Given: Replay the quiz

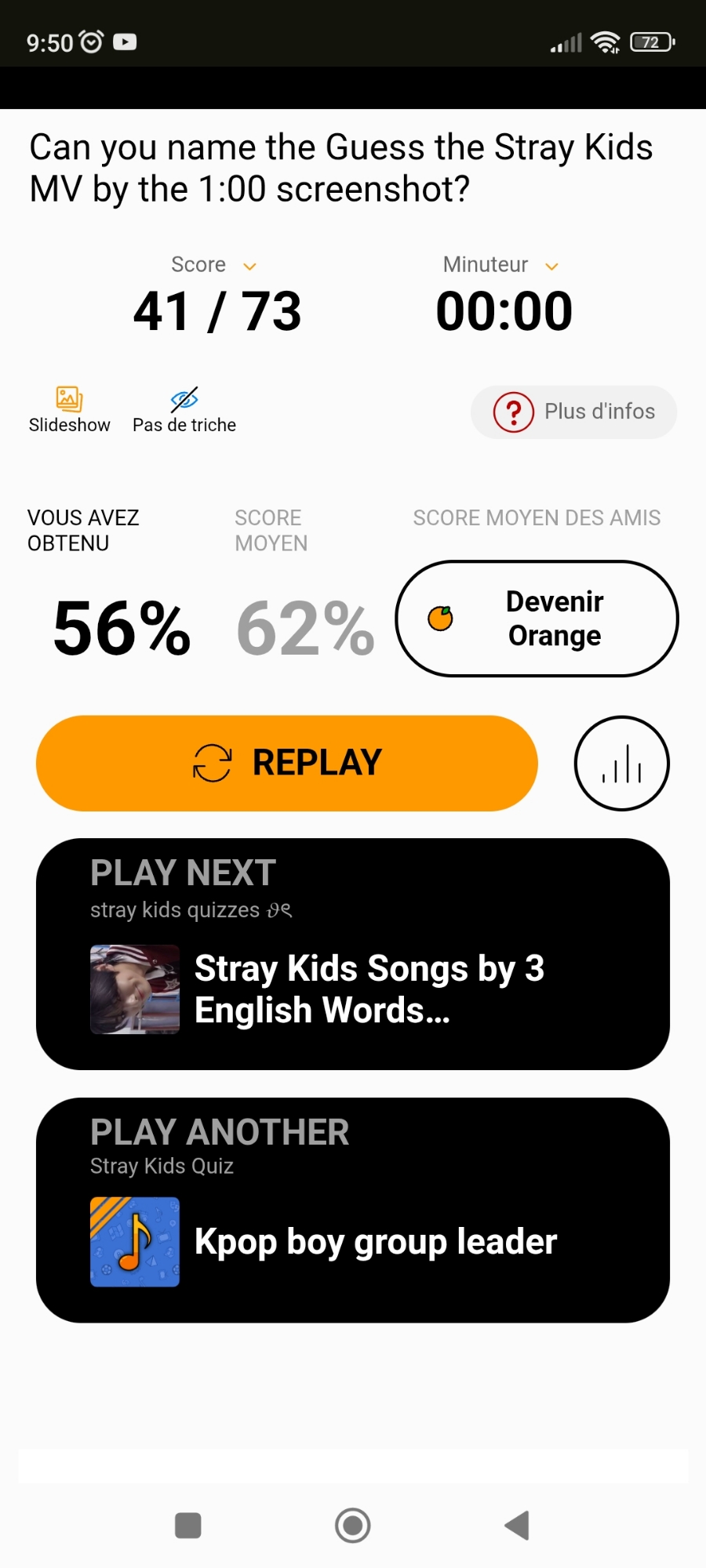Looking at the screenshot, I should point(287,763).
